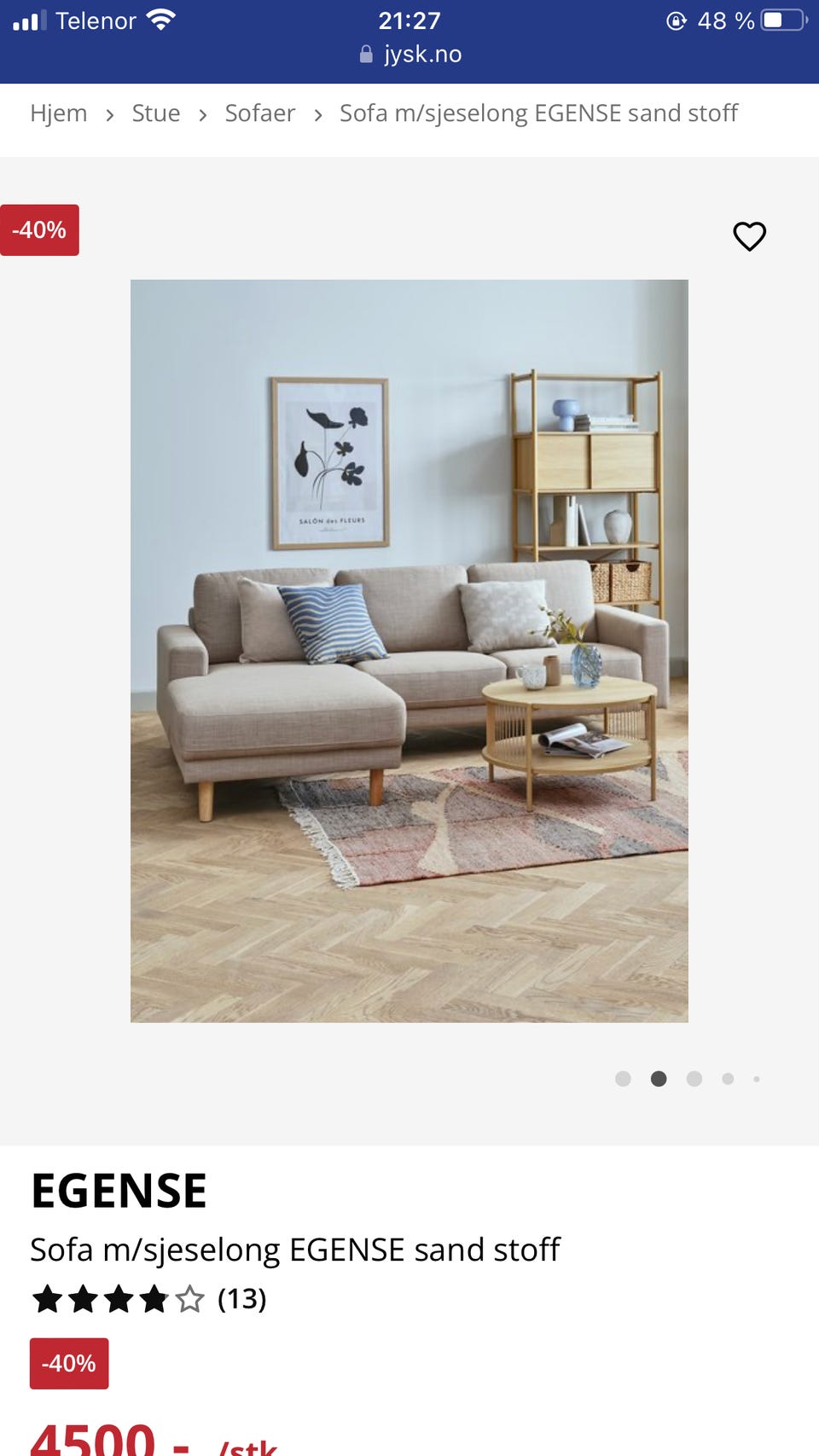This screenshot has width=819, height=1456.
Task: Select the Stue breadcrumb item
Action: tap(155, 113)
